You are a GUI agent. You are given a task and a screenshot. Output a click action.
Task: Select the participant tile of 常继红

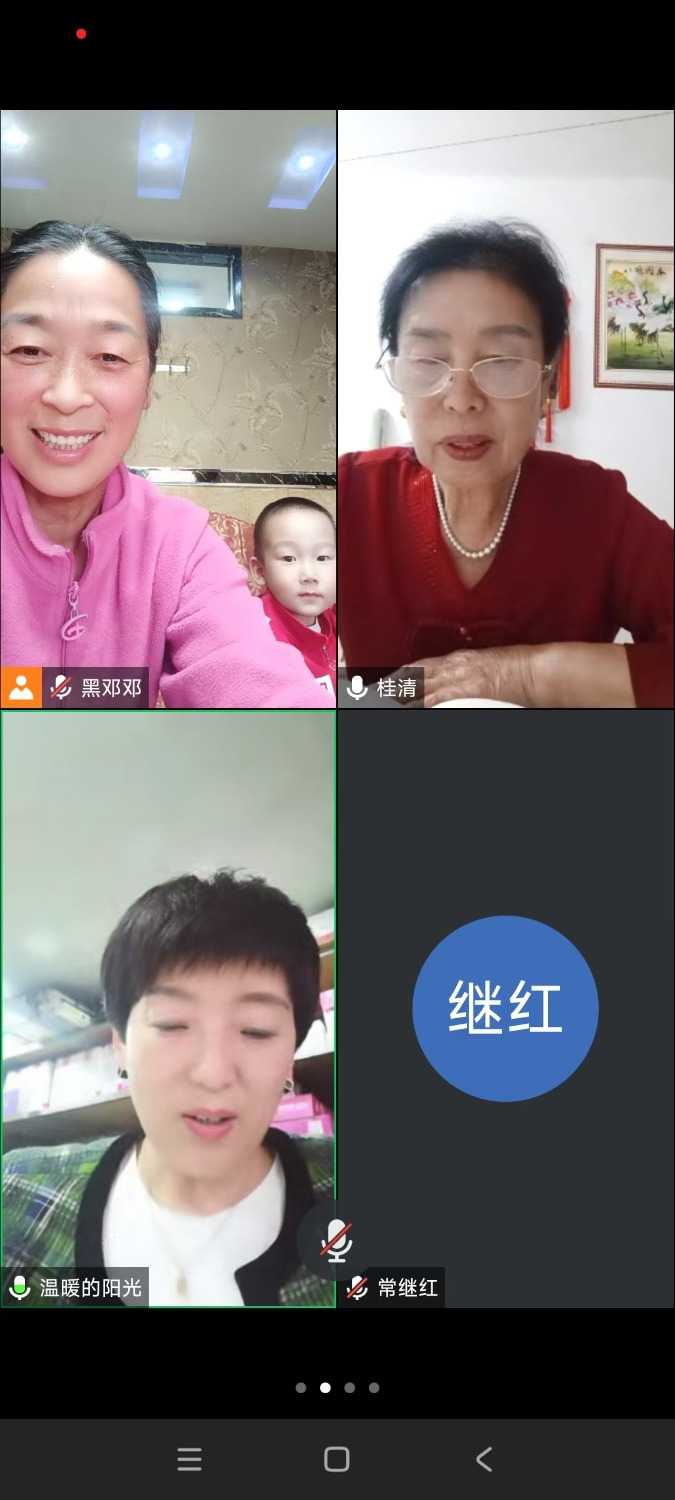506,1010
